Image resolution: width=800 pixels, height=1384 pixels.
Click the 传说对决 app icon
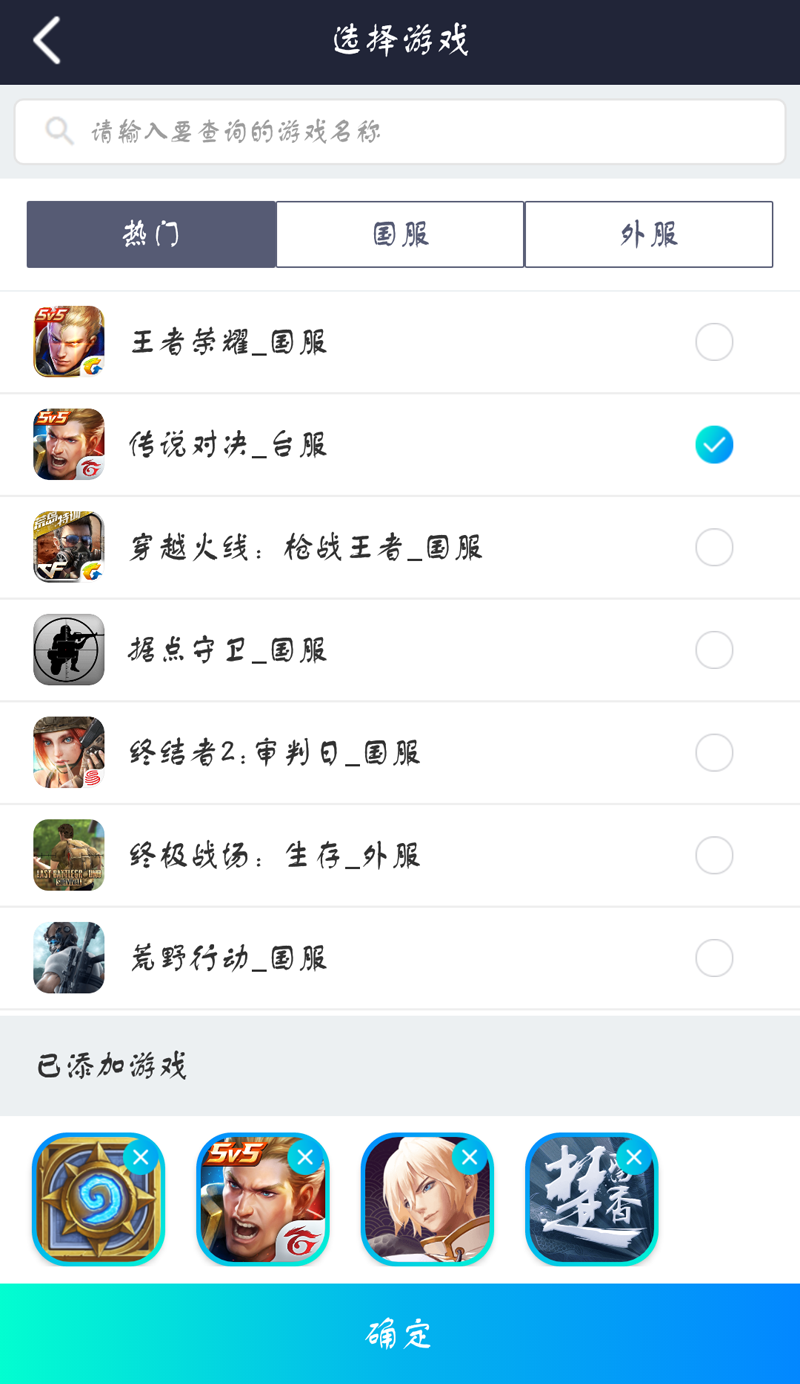coord(68,445)
